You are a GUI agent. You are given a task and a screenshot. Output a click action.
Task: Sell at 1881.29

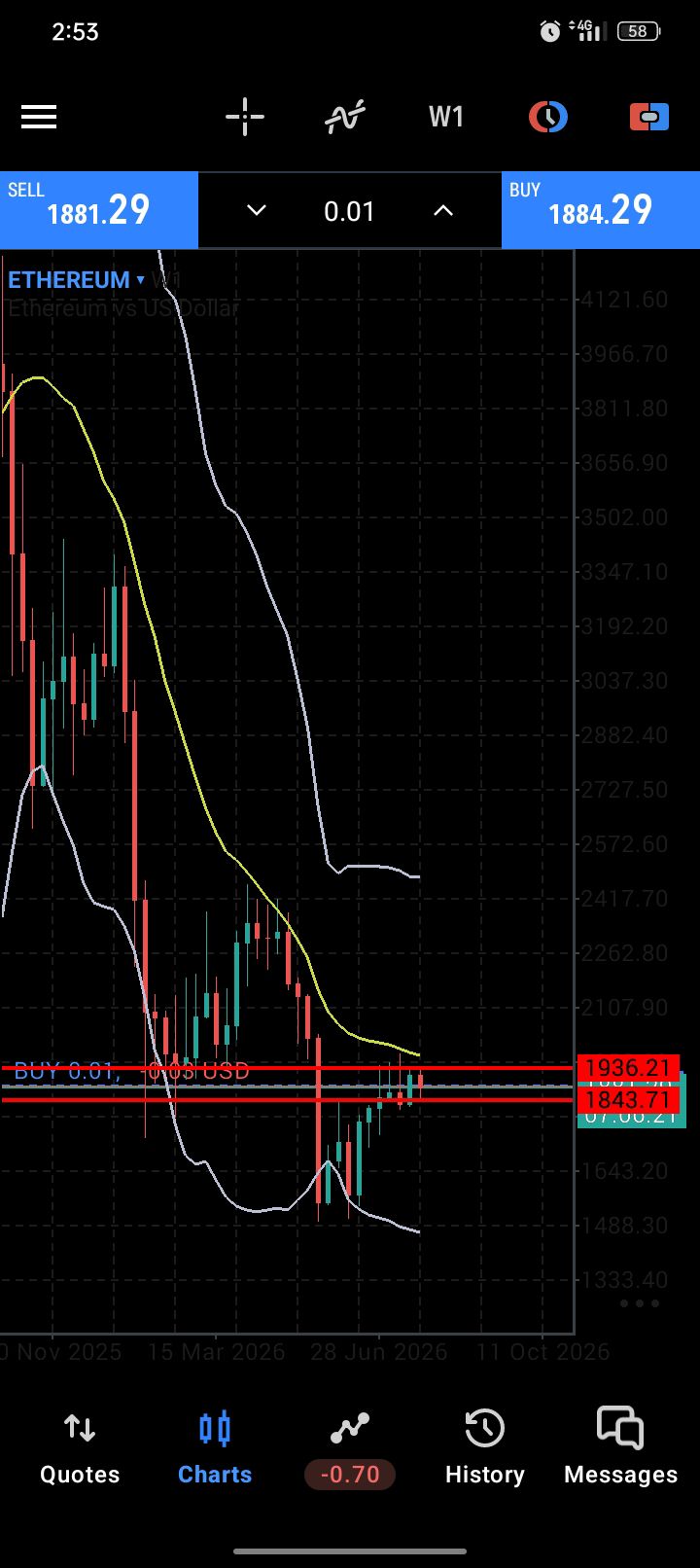pos(99,210)
